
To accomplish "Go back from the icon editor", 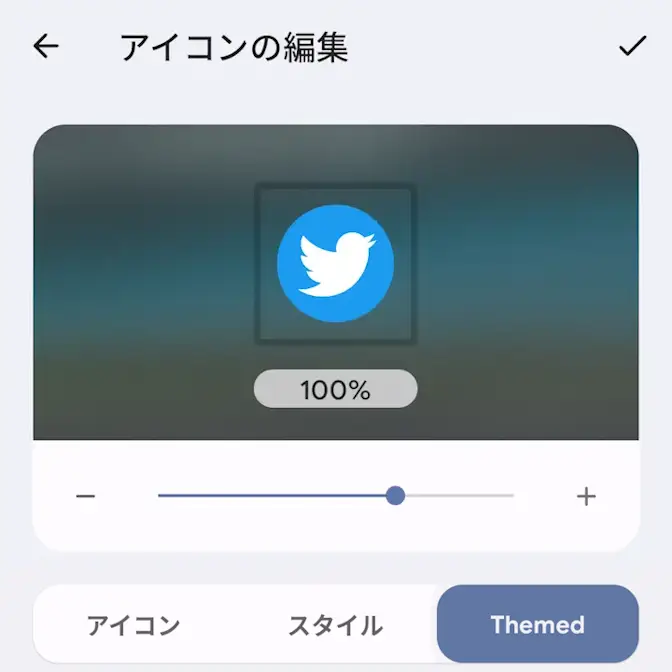I will point(46,46).
